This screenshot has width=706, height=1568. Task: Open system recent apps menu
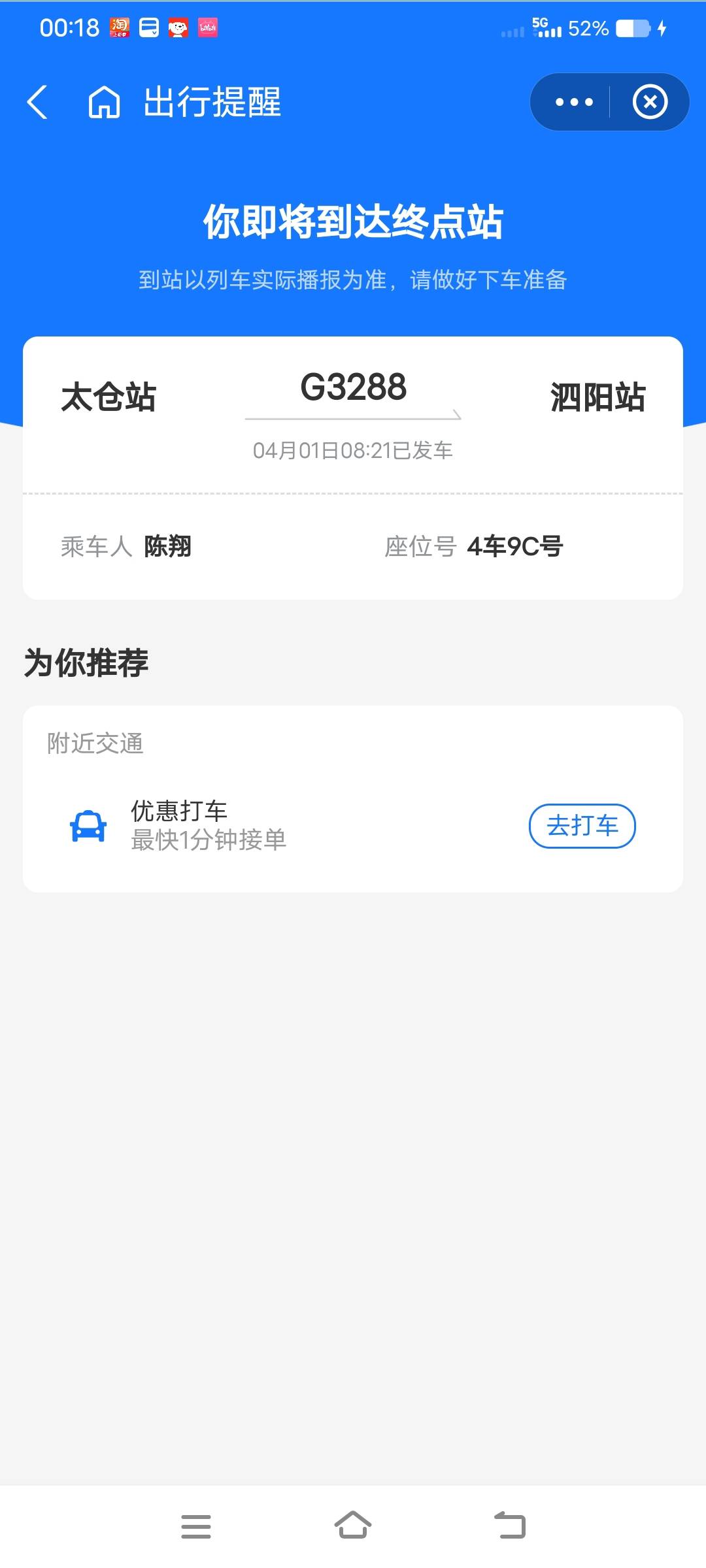coord(196,1526)
